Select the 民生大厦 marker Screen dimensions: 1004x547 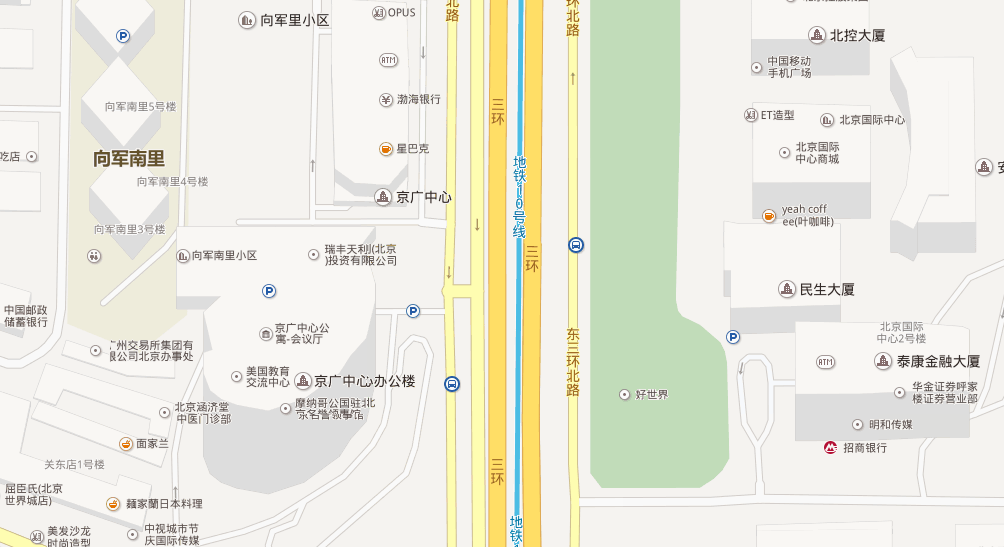(x=786, y=289)
